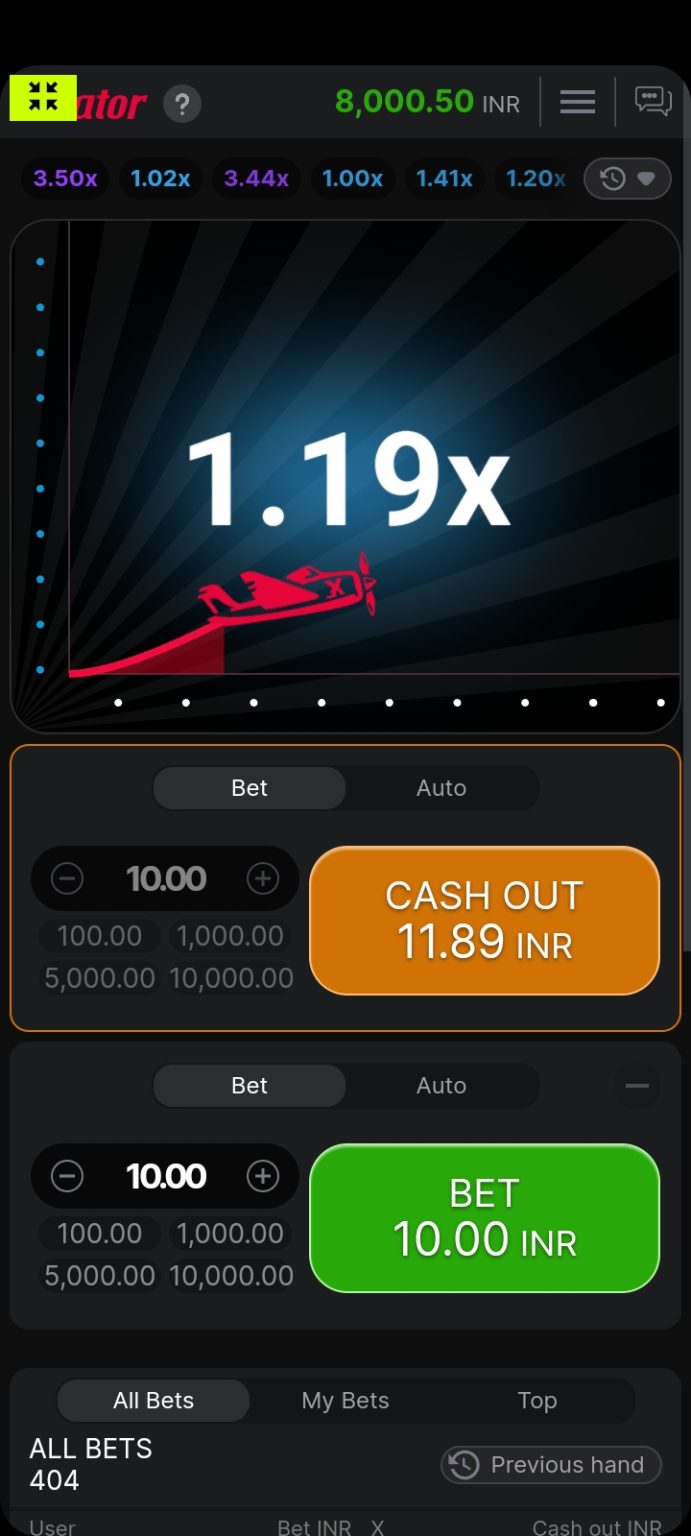This screenshot has height=1536, width=691.
Task: Remove the second bet panel
Action: coord(637,1085)
